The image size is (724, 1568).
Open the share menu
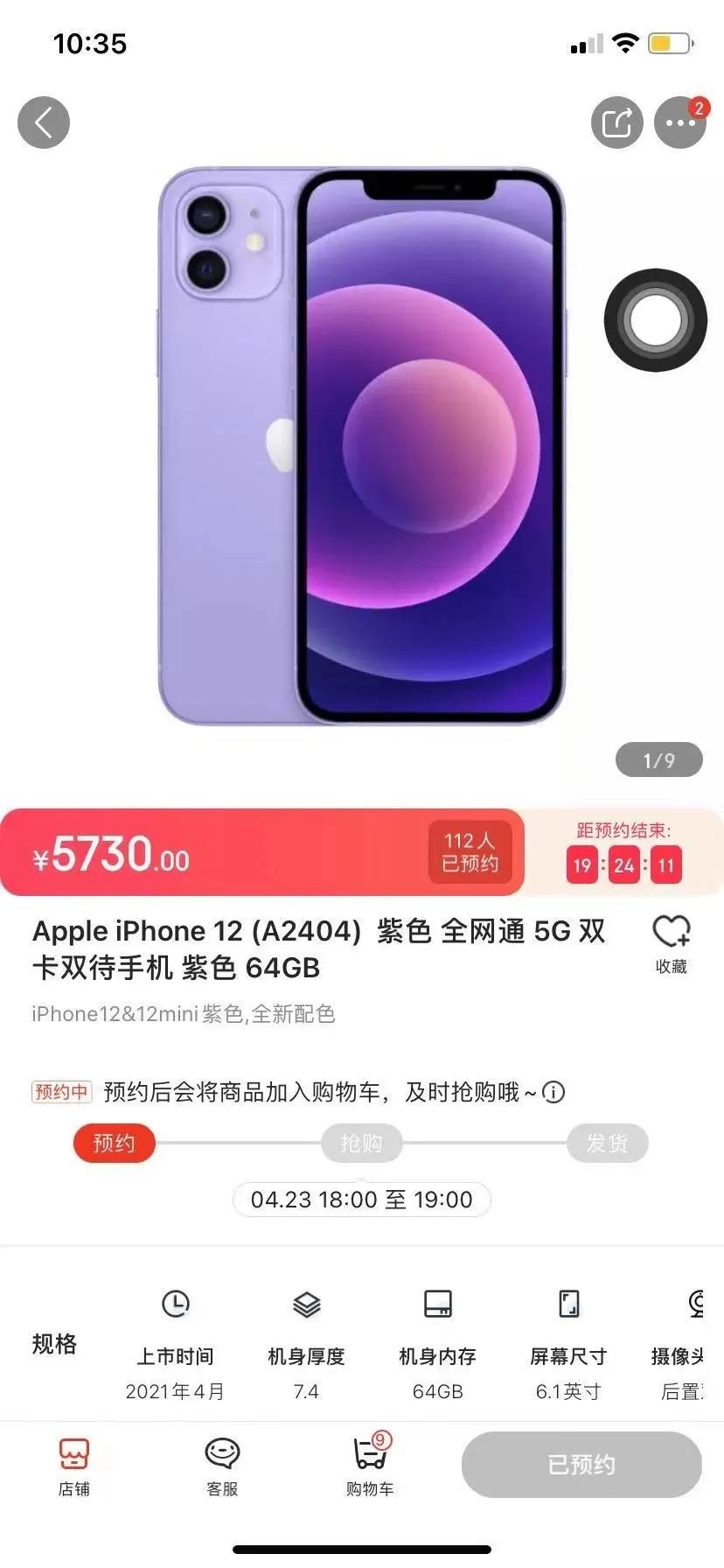click(x=617, y=122)
